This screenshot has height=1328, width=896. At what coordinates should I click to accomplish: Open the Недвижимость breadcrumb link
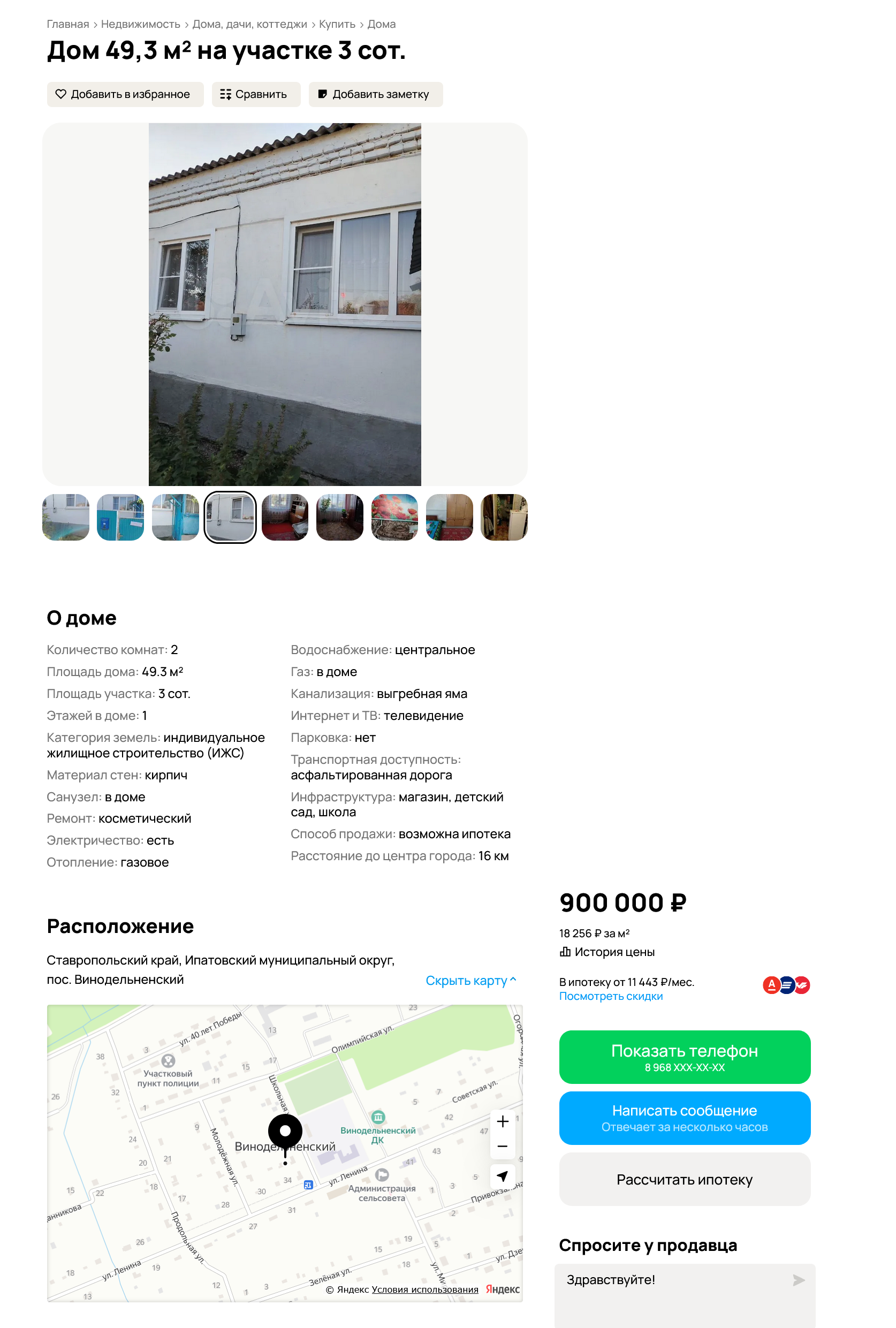(x=140, y=24)
